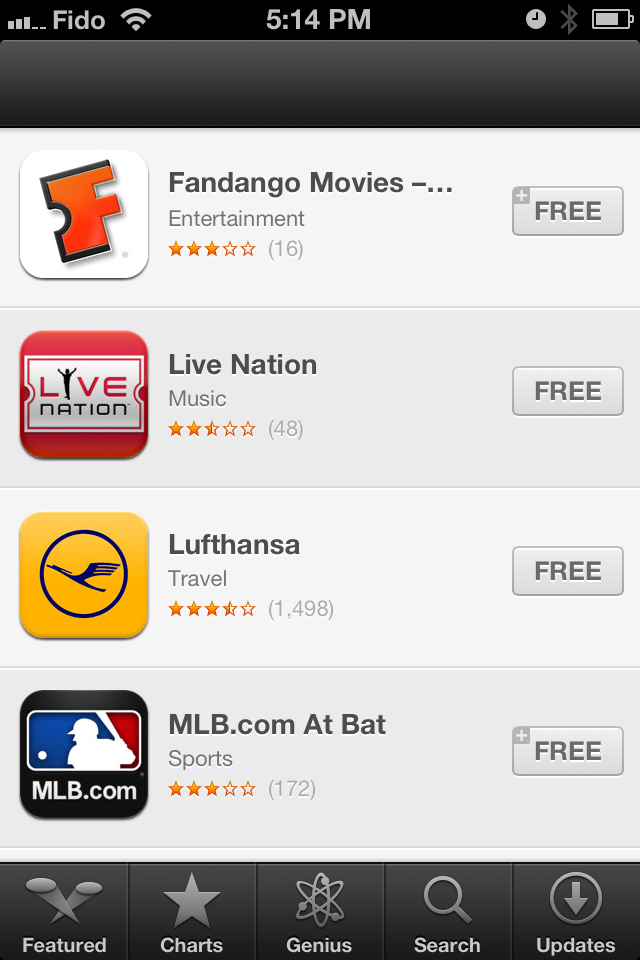This screenshot has width=640, height=960.
Task: Install Lufthansa using its FREE button
Action: [x=567, y=571]
